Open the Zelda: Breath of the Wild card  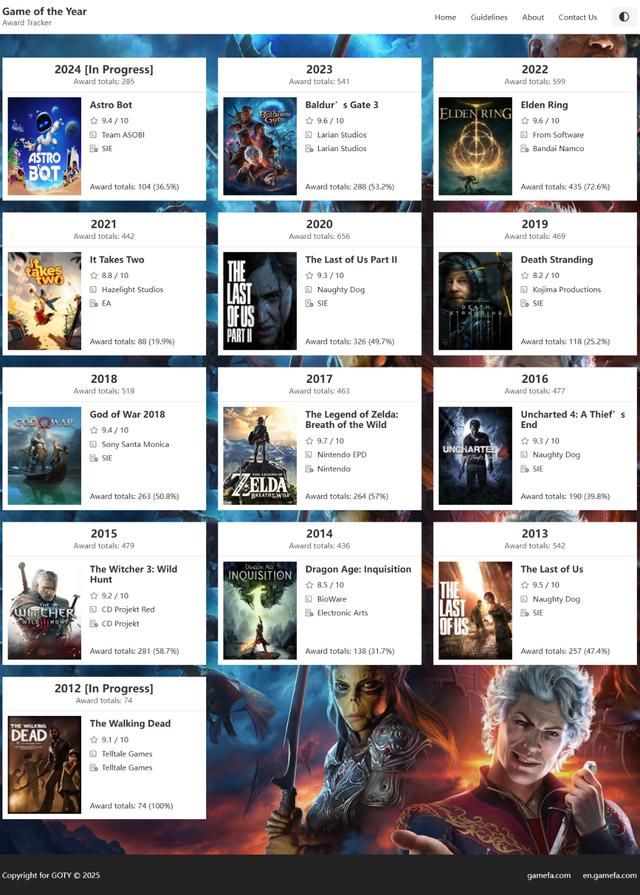click(319, 439)
